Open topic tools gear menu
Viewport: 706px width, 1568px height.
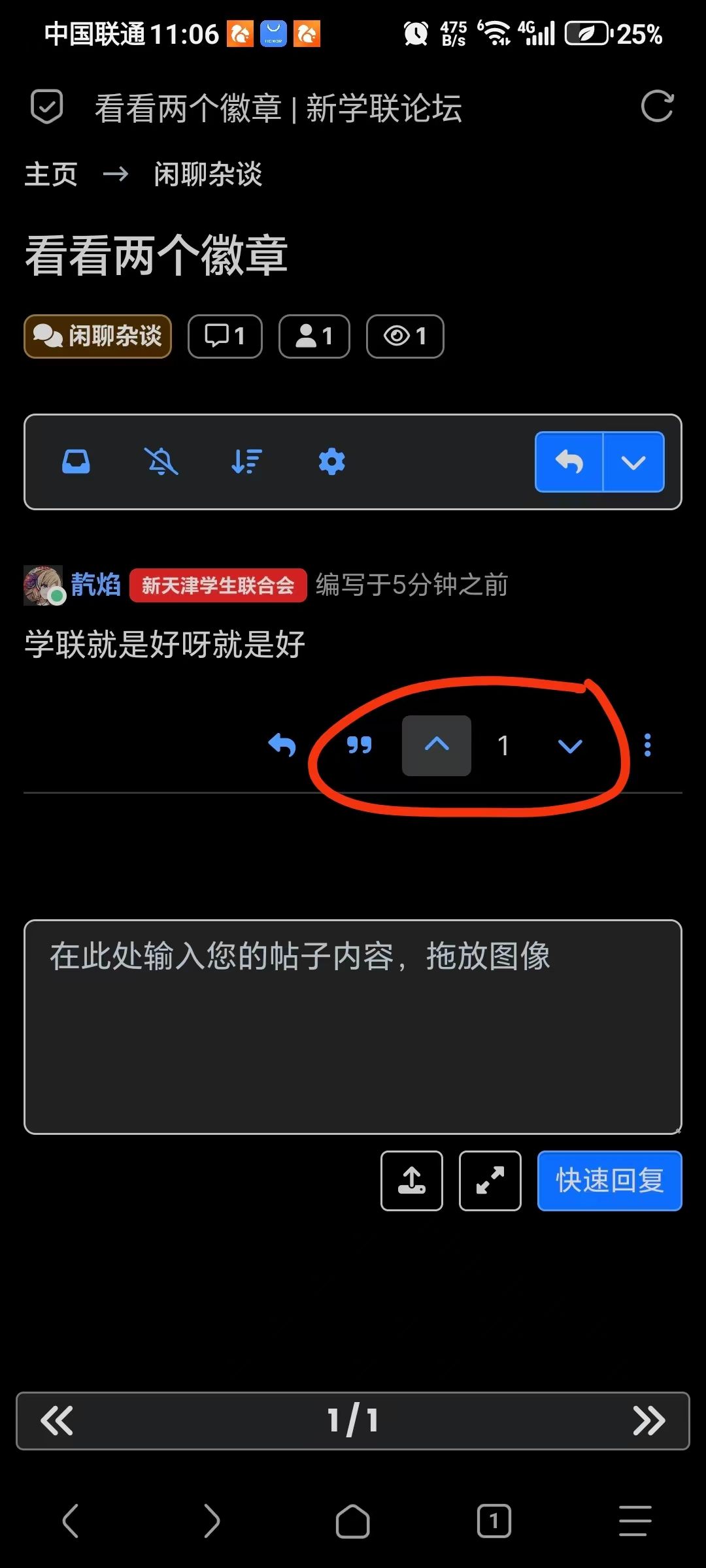click(x=331, y=461)
